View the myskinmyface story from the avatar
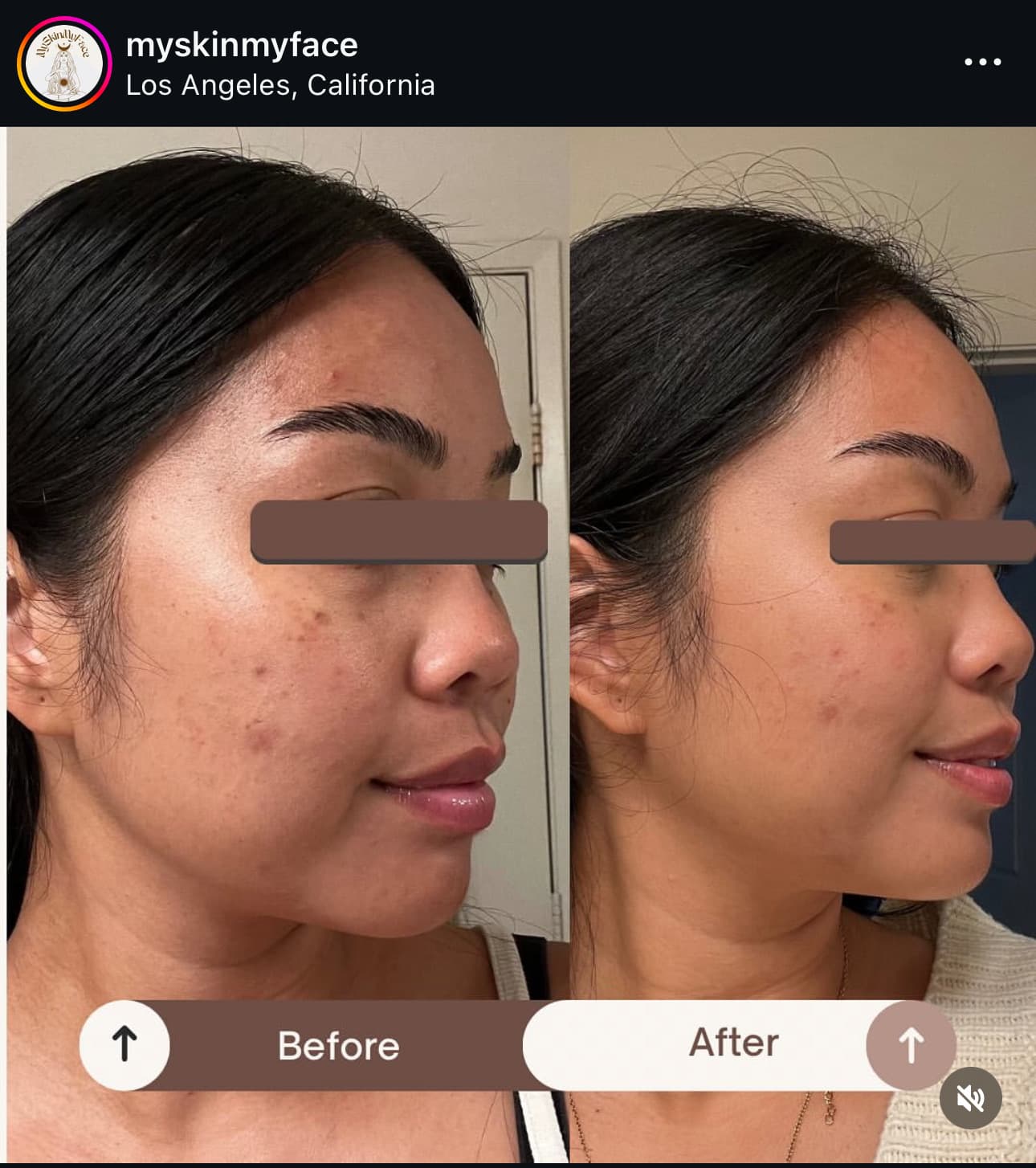The width and height of the screenshot is (1036, 1168). tap(64, 63)
